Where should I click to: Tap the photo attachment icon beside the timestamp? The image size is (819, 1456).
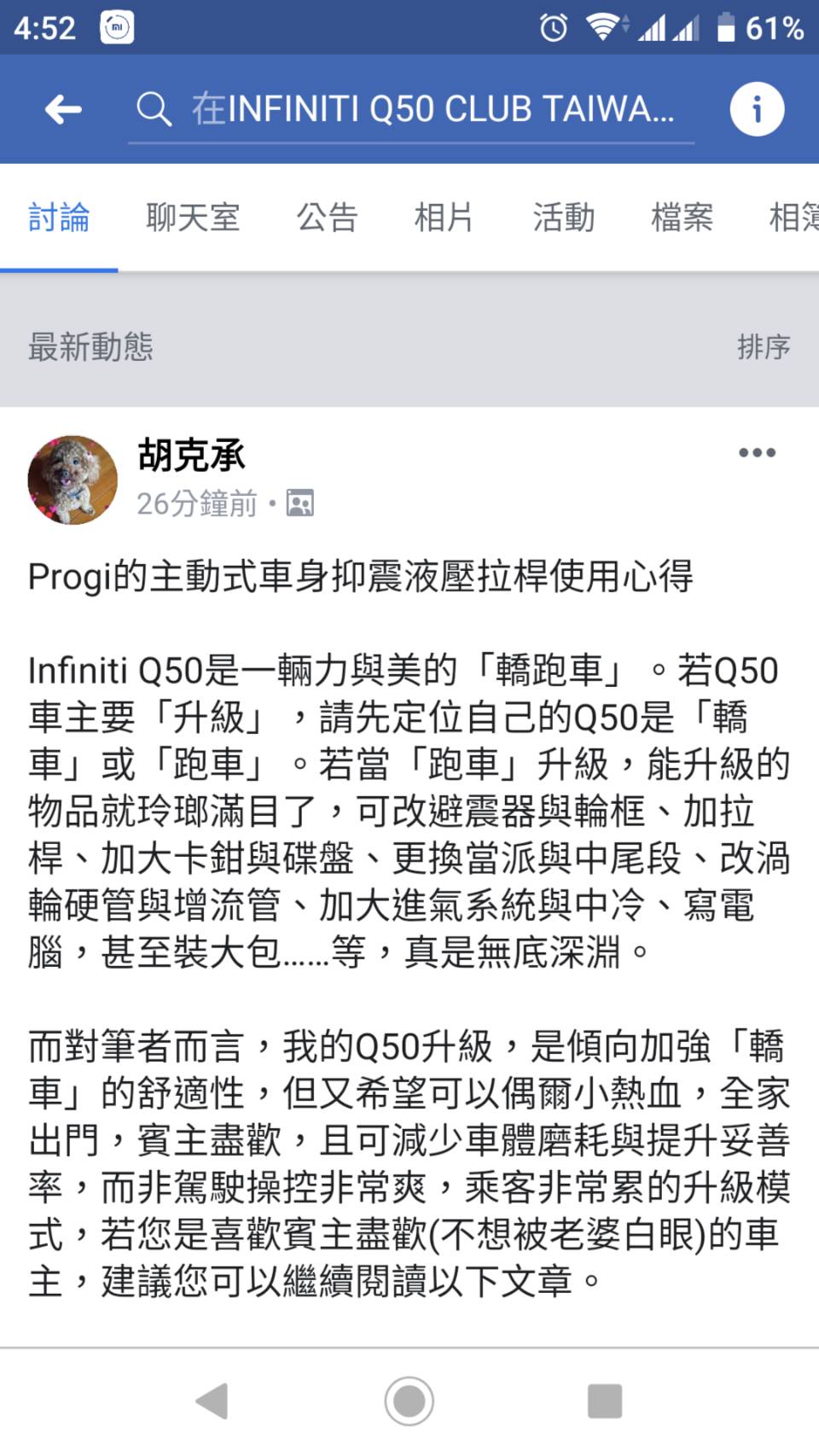300,504
